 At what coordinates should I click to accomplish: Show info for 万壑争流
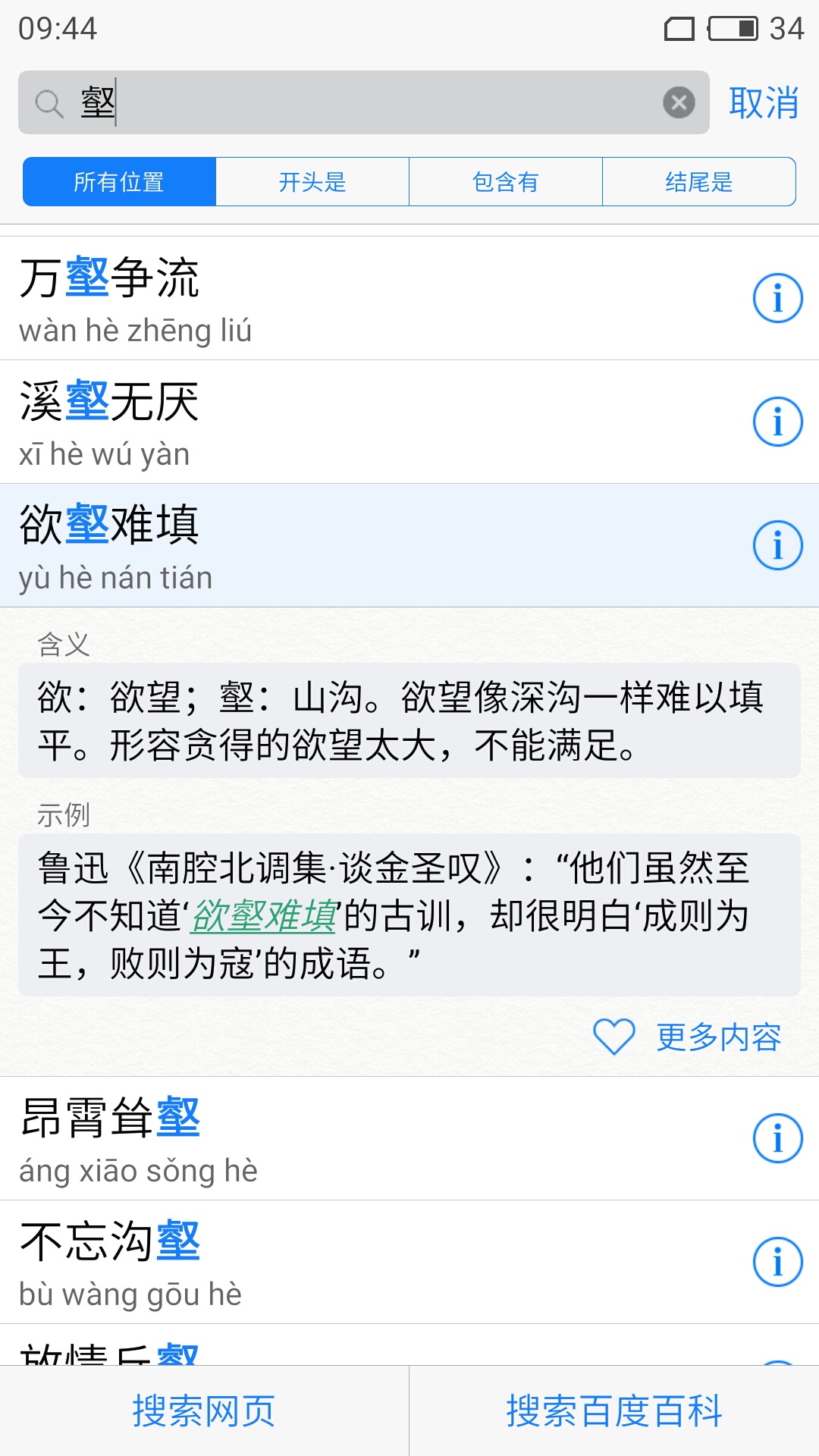[777, 298]
